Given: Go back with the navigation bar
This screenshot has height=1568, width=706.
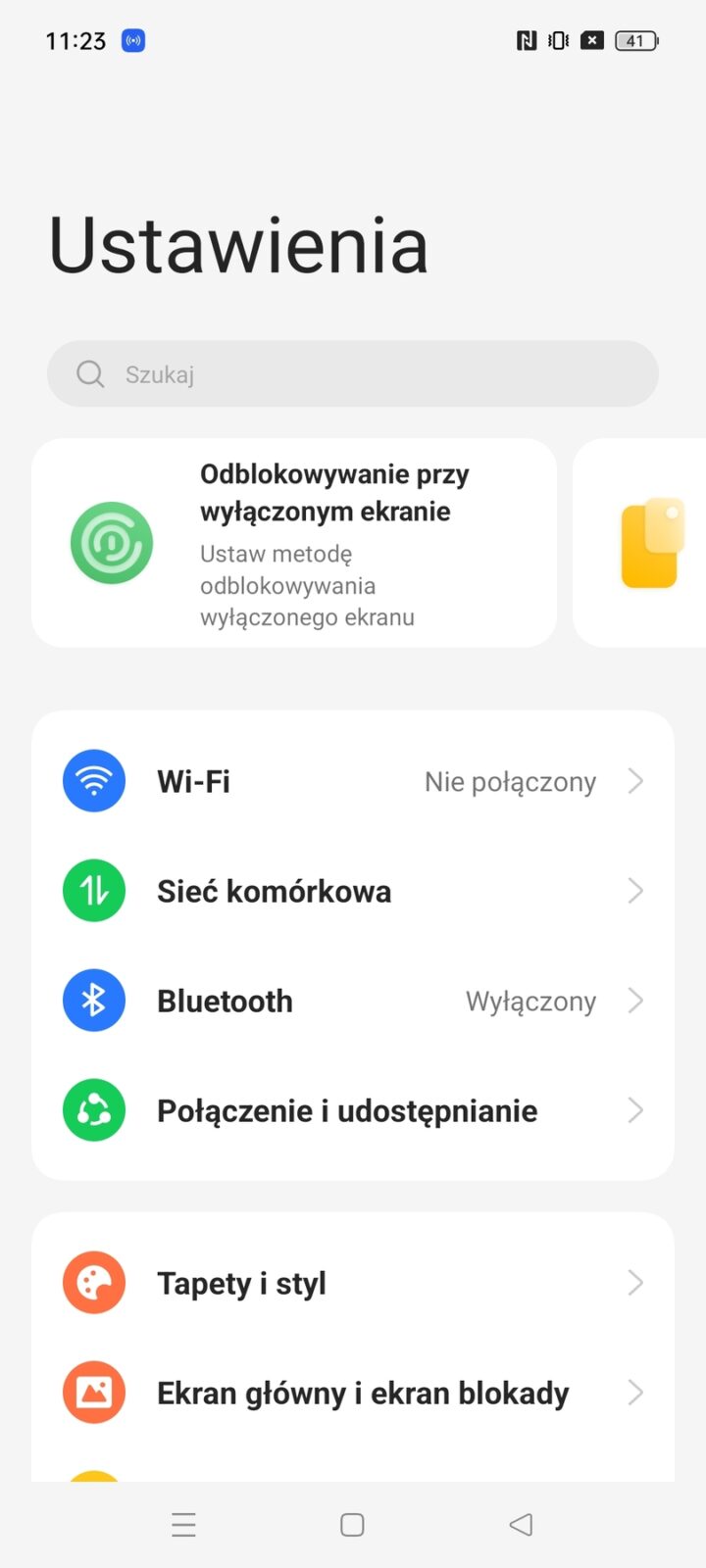Looking at the screenshot, I should click(521, 1525).
